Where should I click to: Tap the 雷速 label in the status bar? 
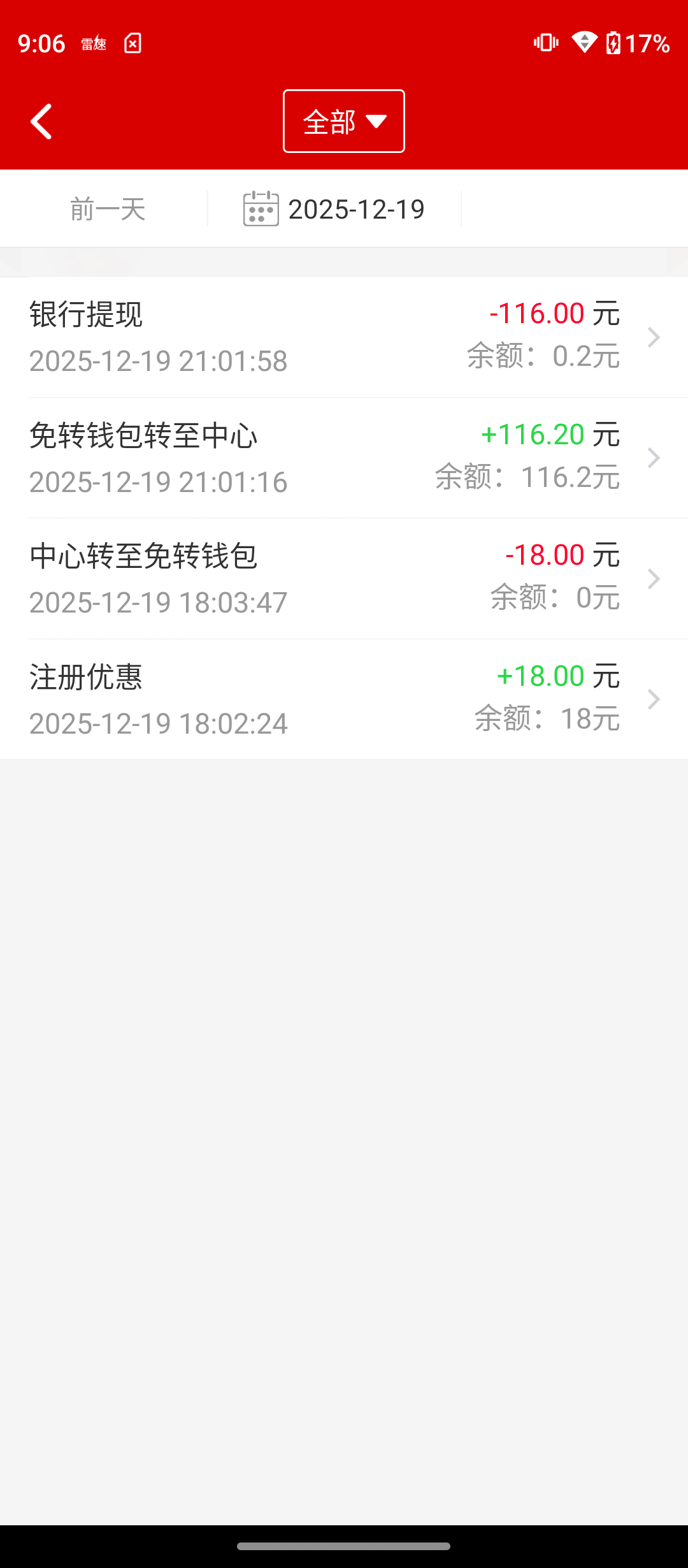92,43
